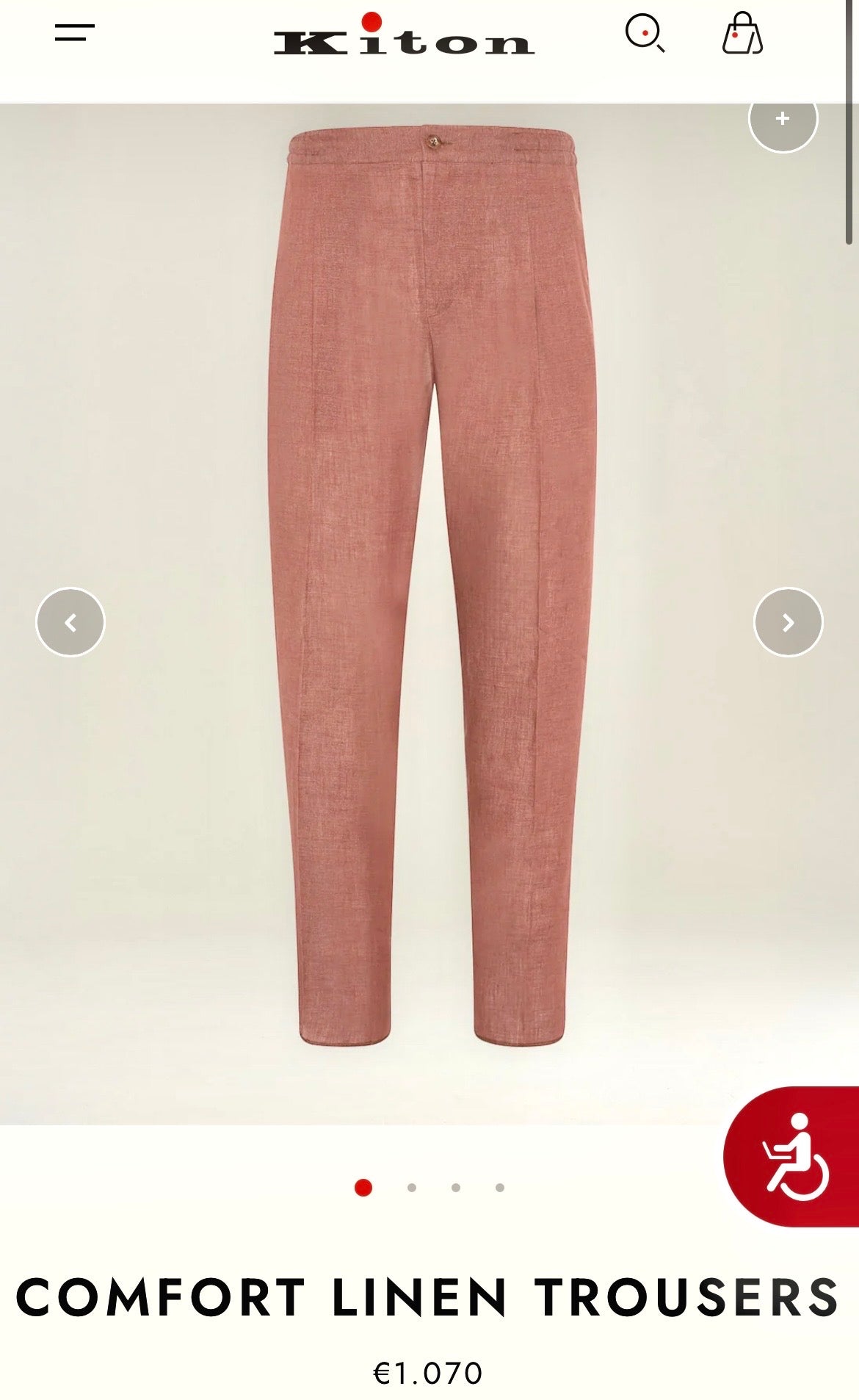This screenshot has height=1400, width=859.
Task: Zoom the product image with plus button
Action: (x=783, y=119)
